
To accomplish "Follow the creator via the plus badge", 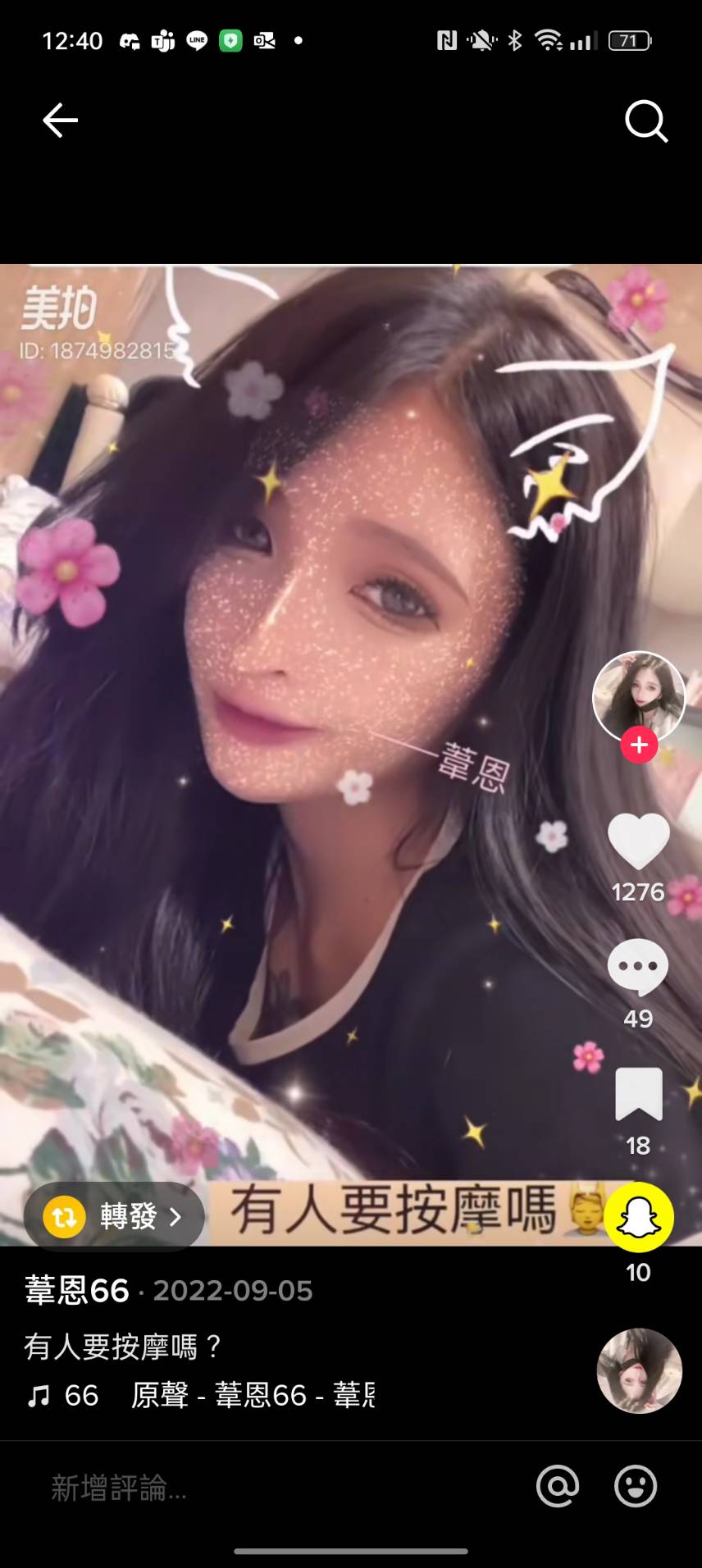I will [x=639, y=745].
